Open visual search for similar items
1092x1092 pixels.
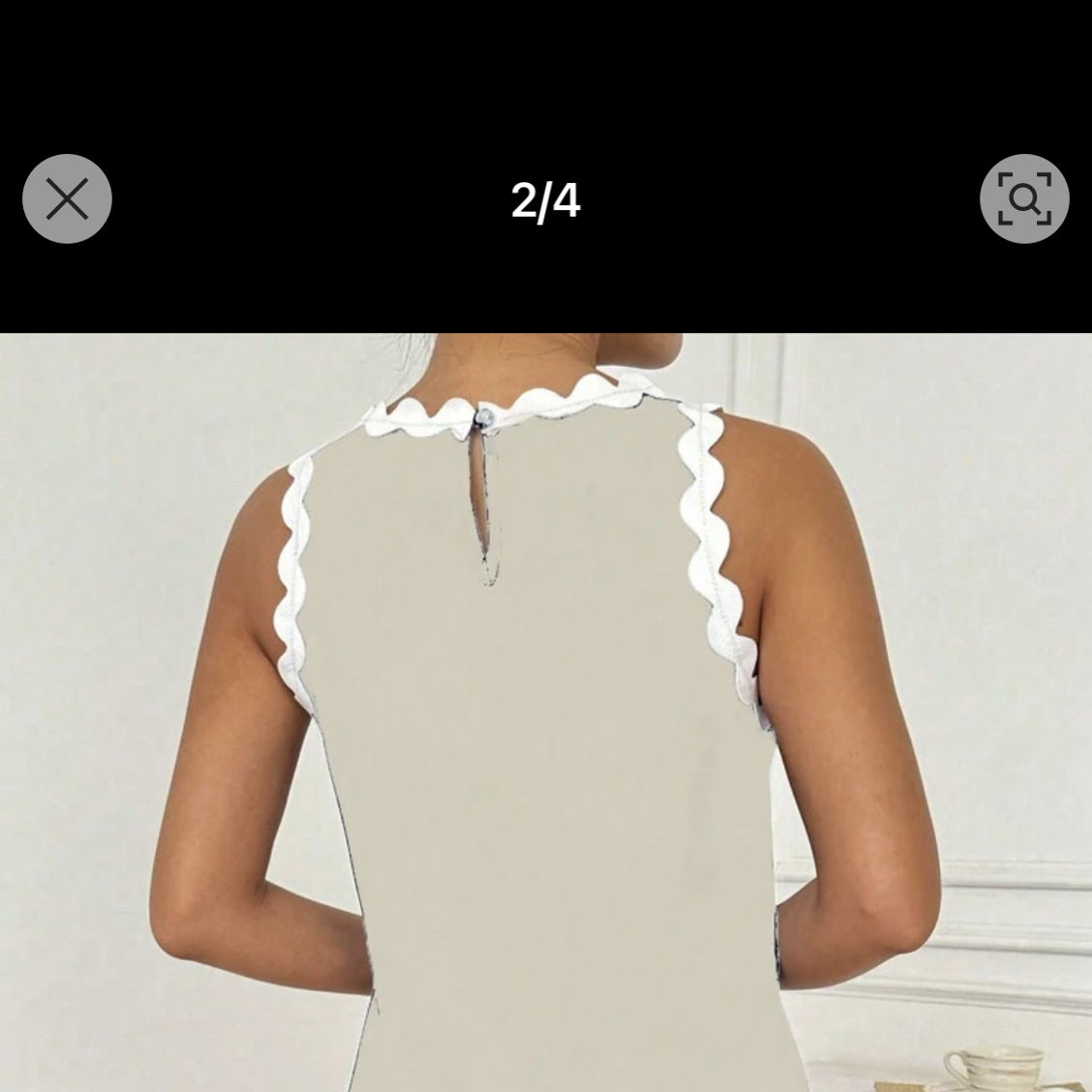point(1024,199)
